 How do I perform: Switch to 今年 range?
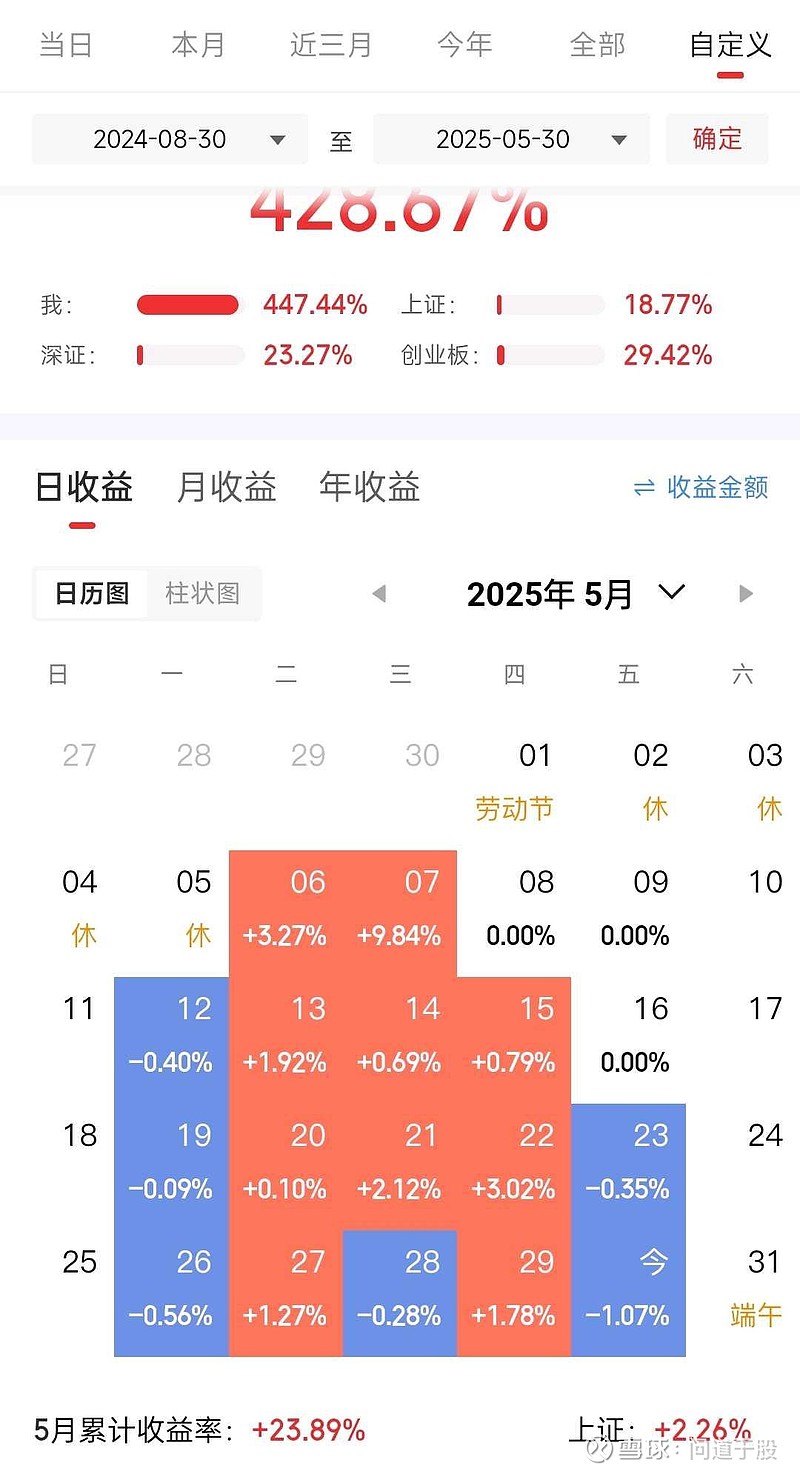click(464, 45)
